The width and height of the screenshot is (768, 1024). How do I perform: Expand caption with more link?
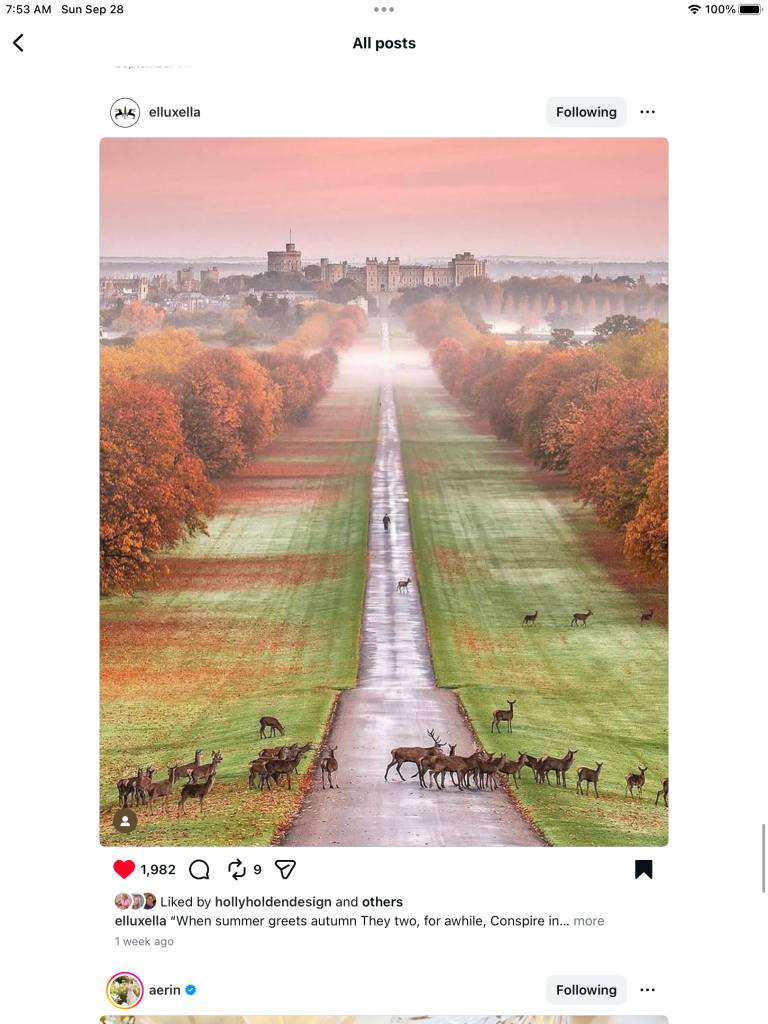tap(588, 921)
